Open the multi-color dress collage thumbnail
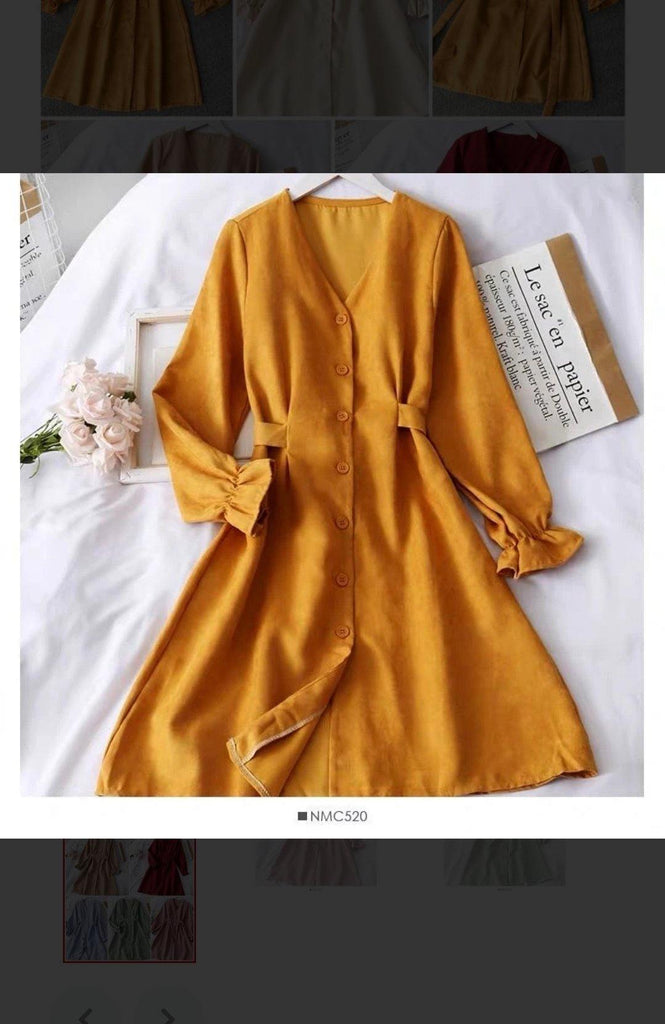665x1024 pixels. click(x=130, y=899)
